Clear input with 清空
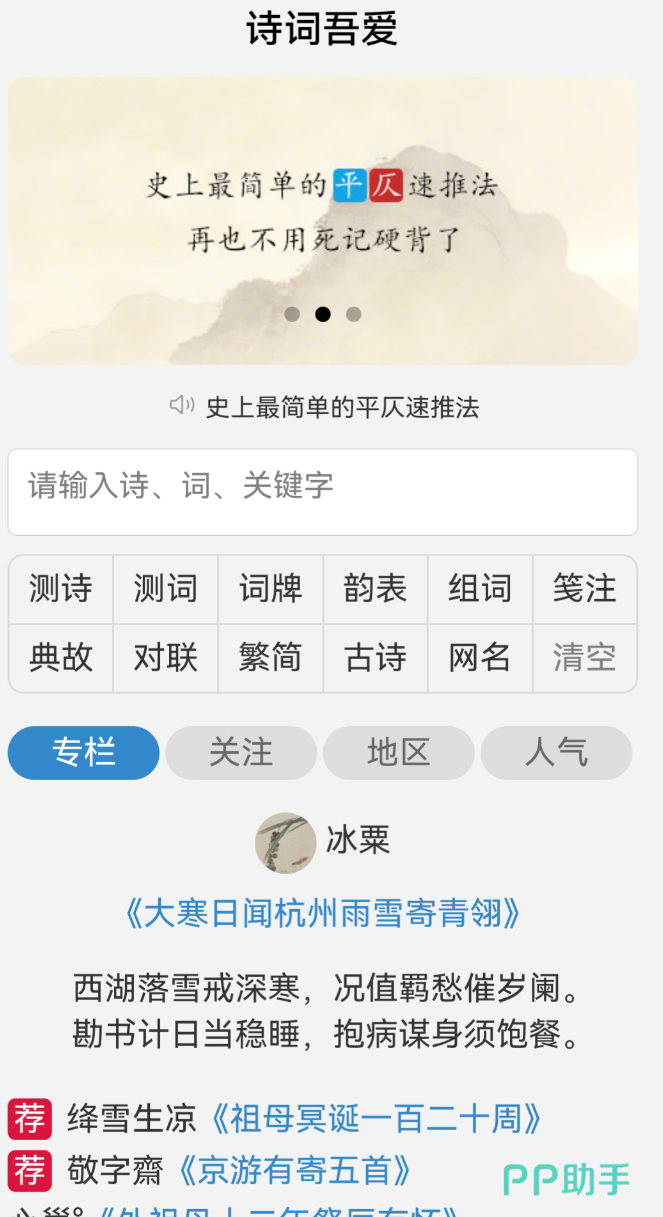This screenshot has width=663, height=1217. point(584,658)
